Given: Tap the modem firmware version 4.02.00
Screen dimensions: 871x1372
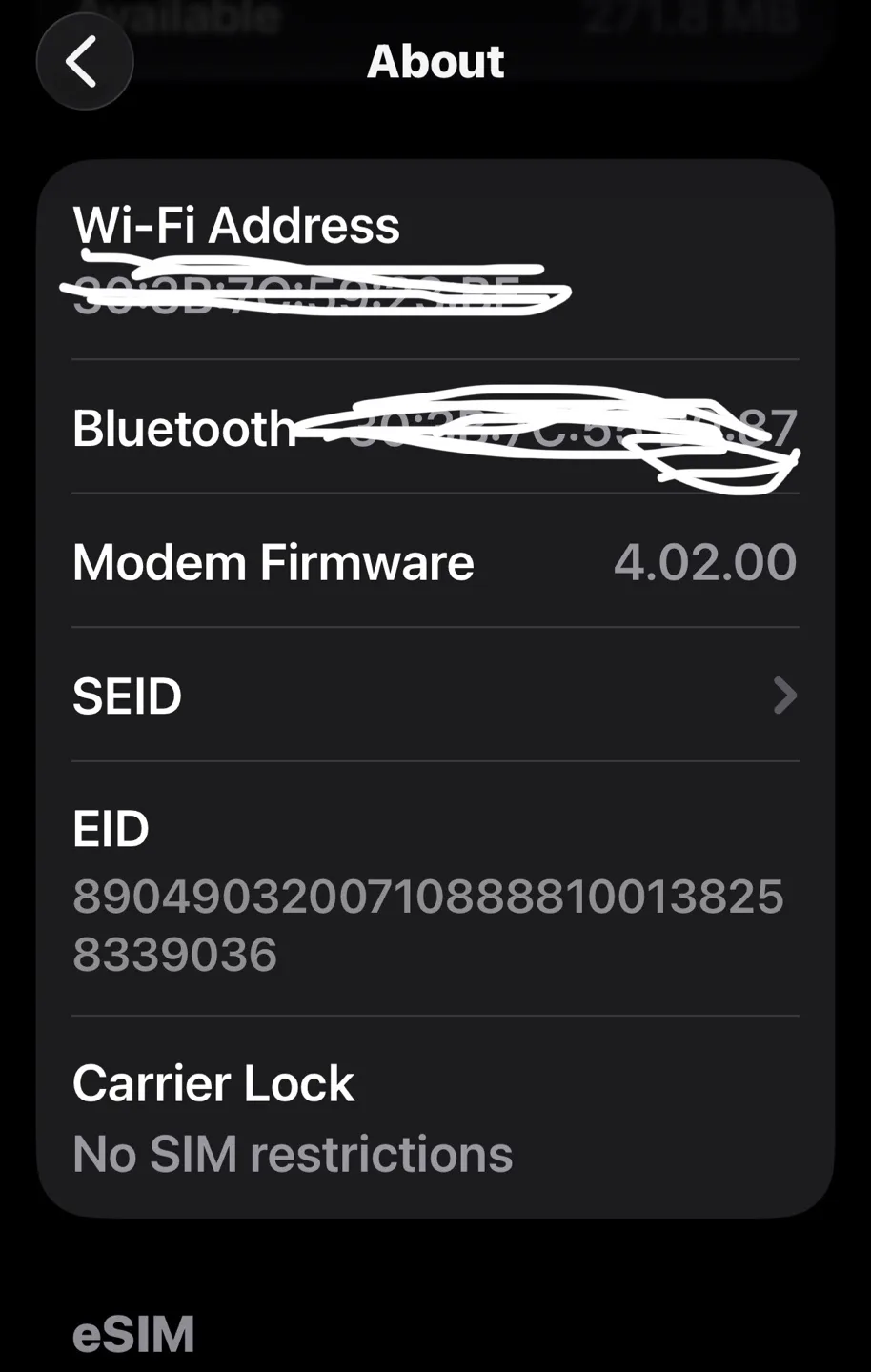Looking at the screenshot, I should [706, 562].
